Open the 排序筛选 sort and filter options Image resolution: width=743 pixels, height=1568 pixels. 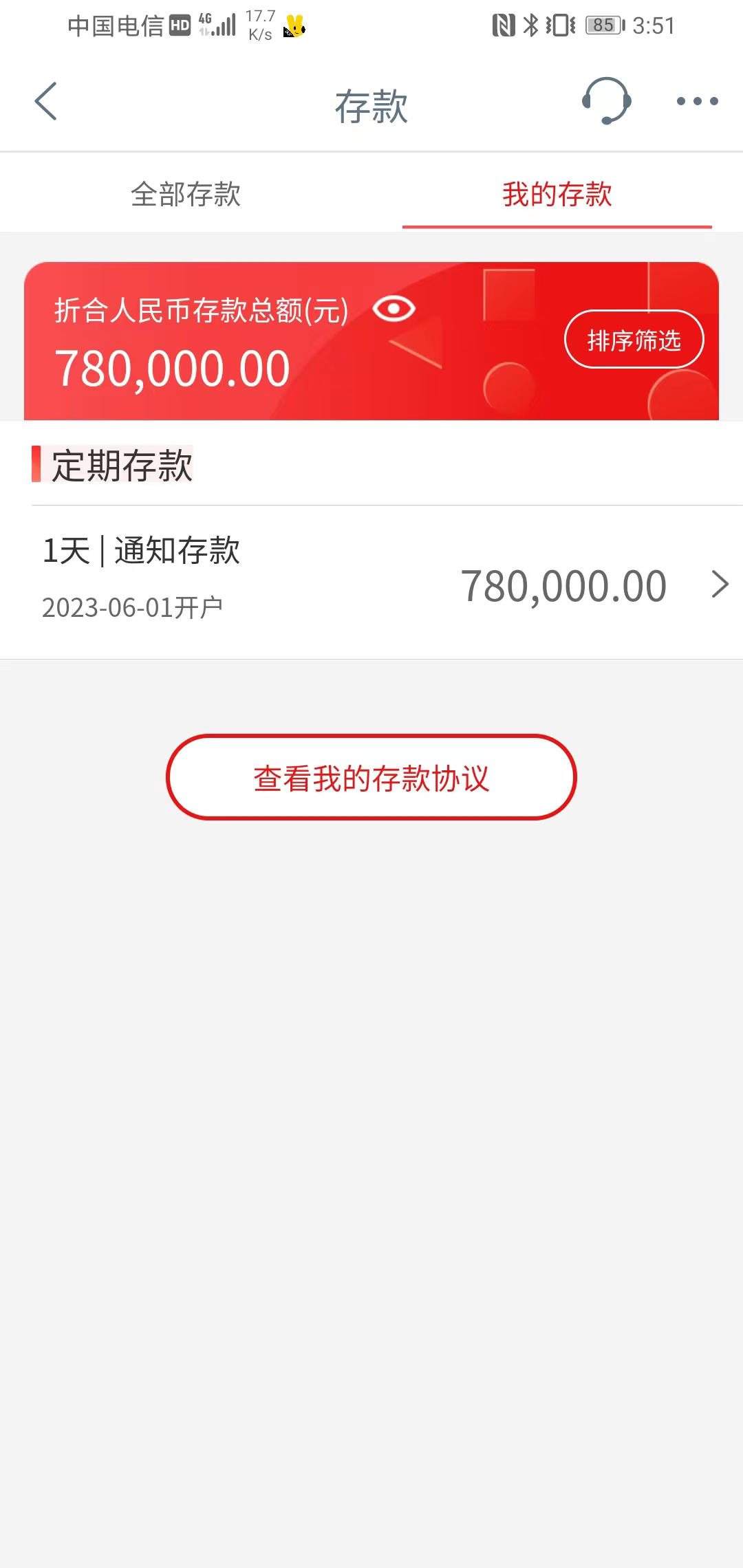click(634, 339)
